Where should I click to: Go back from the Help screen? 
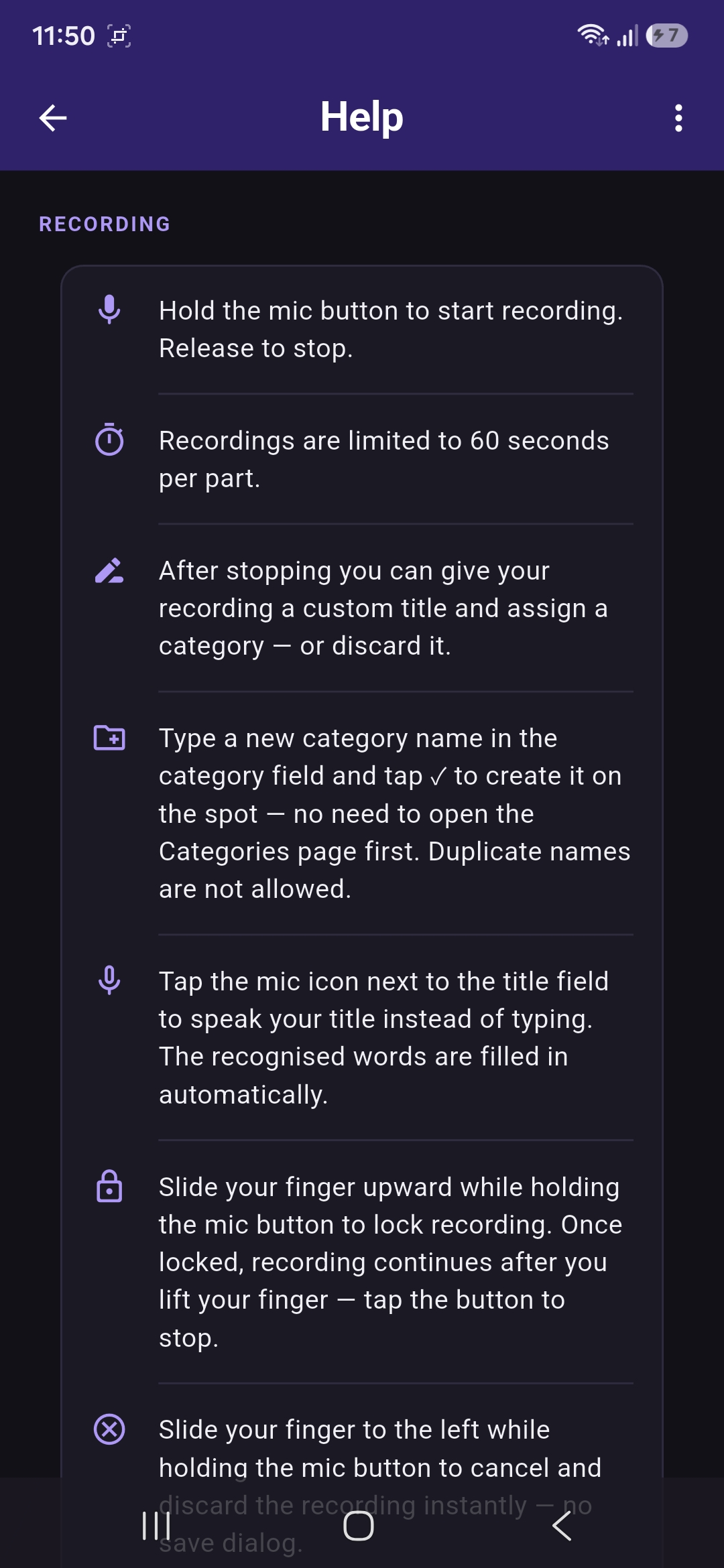point(53,118)
